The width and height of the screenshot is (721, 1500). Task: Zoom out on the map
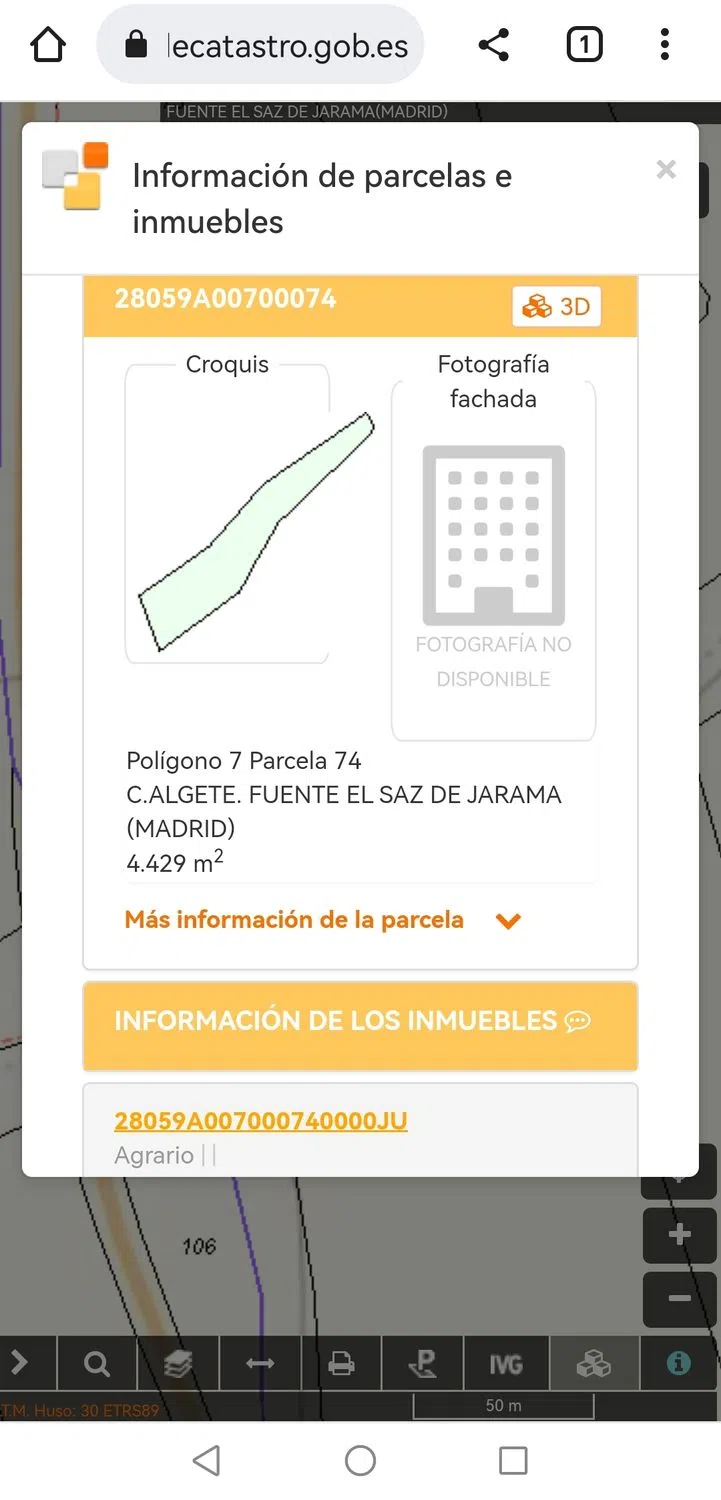click(x=679, y=1298)
